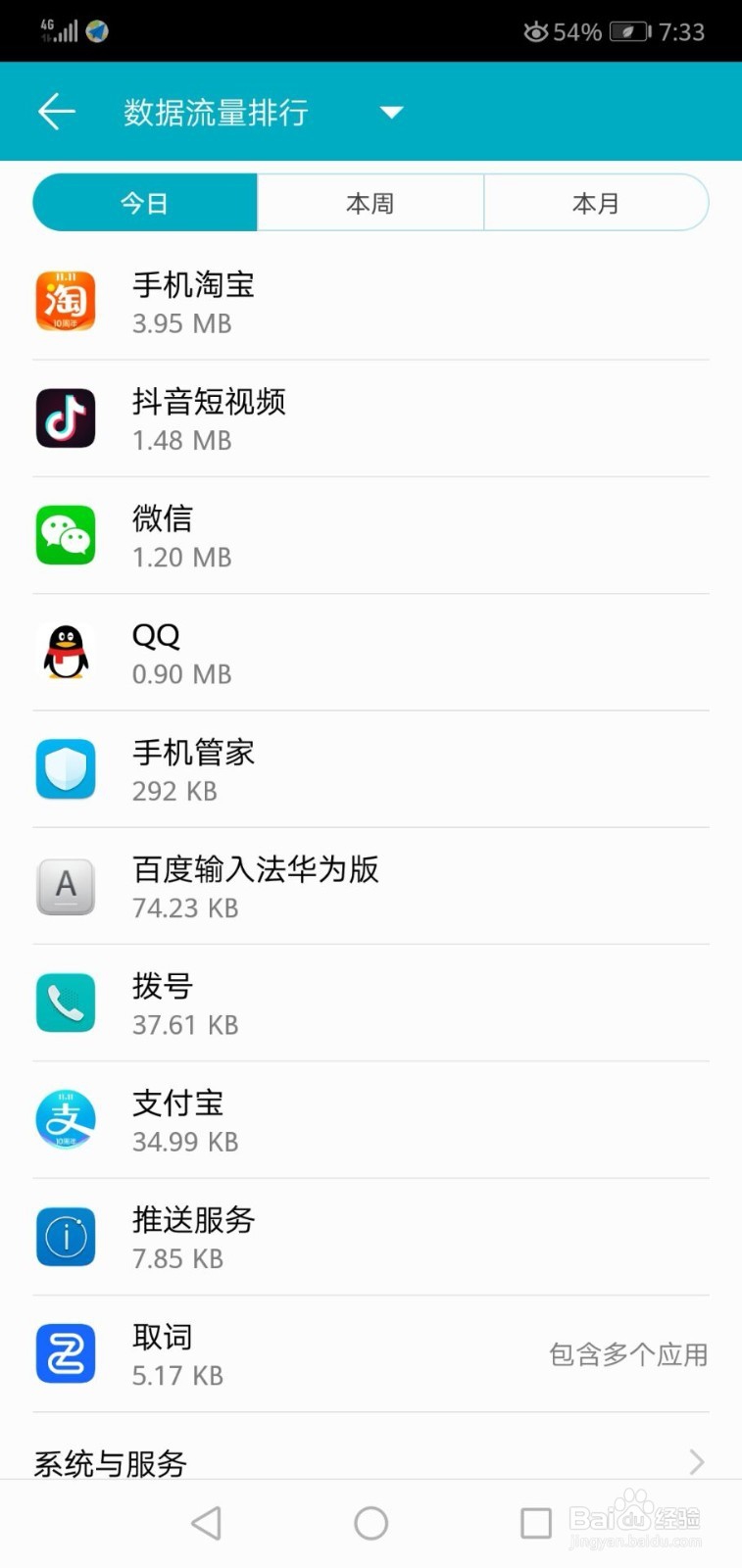The image size is (742, 1568).
Task: Tap the 推送服务 info icon
Action: 65,1237
